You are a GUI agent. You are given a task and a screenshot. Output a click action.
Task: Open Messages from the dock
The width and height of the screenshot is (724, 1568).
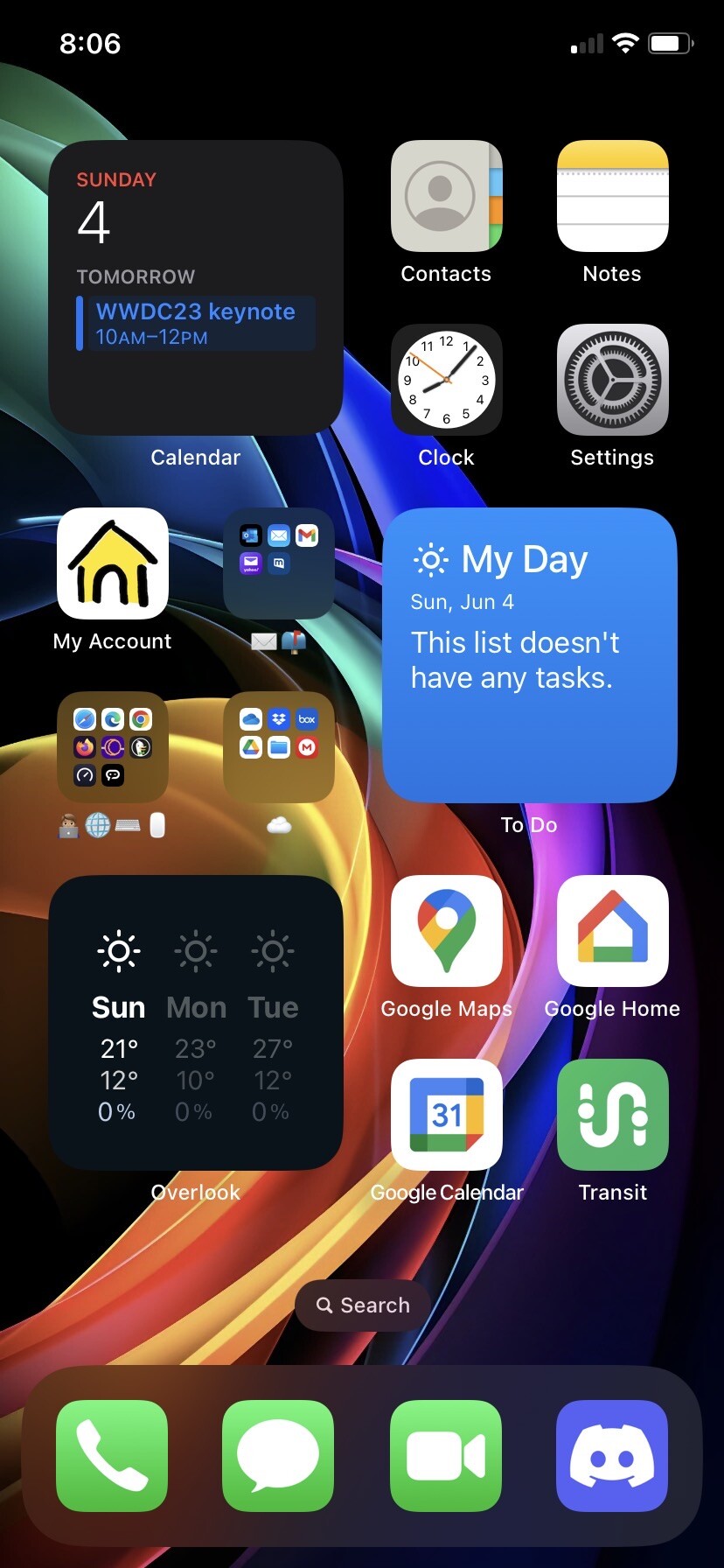point(278,1456)
